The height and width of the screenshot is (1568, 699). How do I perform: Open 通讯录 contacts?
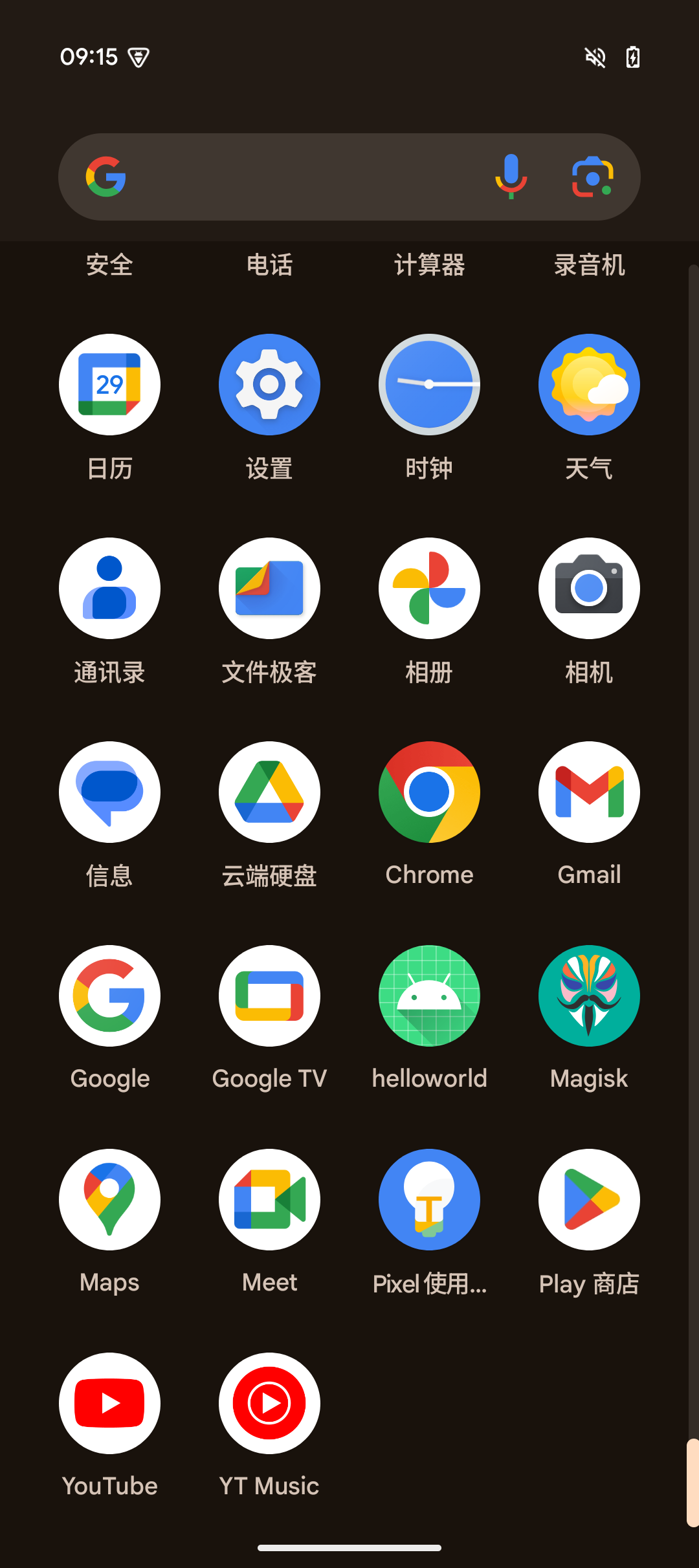109,589
